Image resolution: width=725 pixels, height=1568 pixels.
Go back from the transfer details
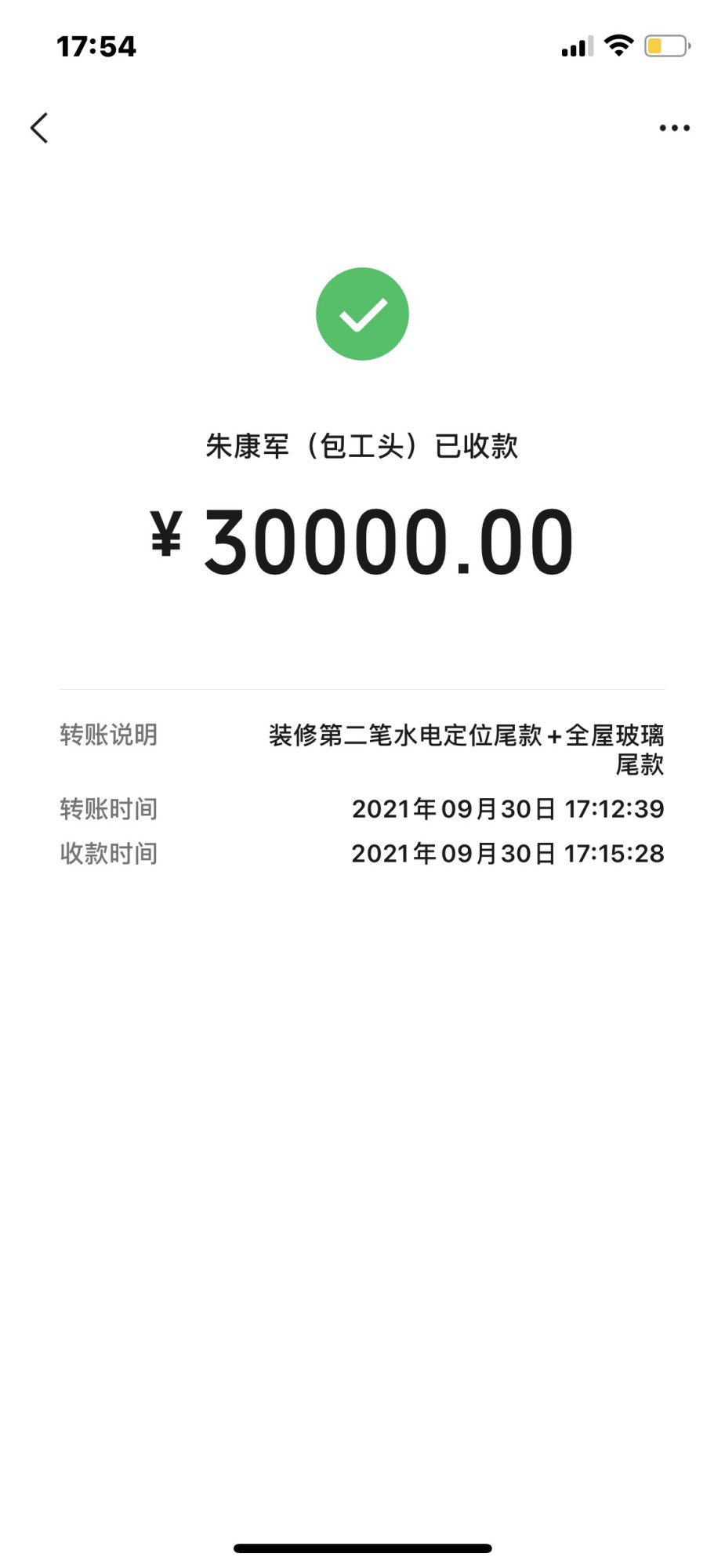(x=39, y=128)
